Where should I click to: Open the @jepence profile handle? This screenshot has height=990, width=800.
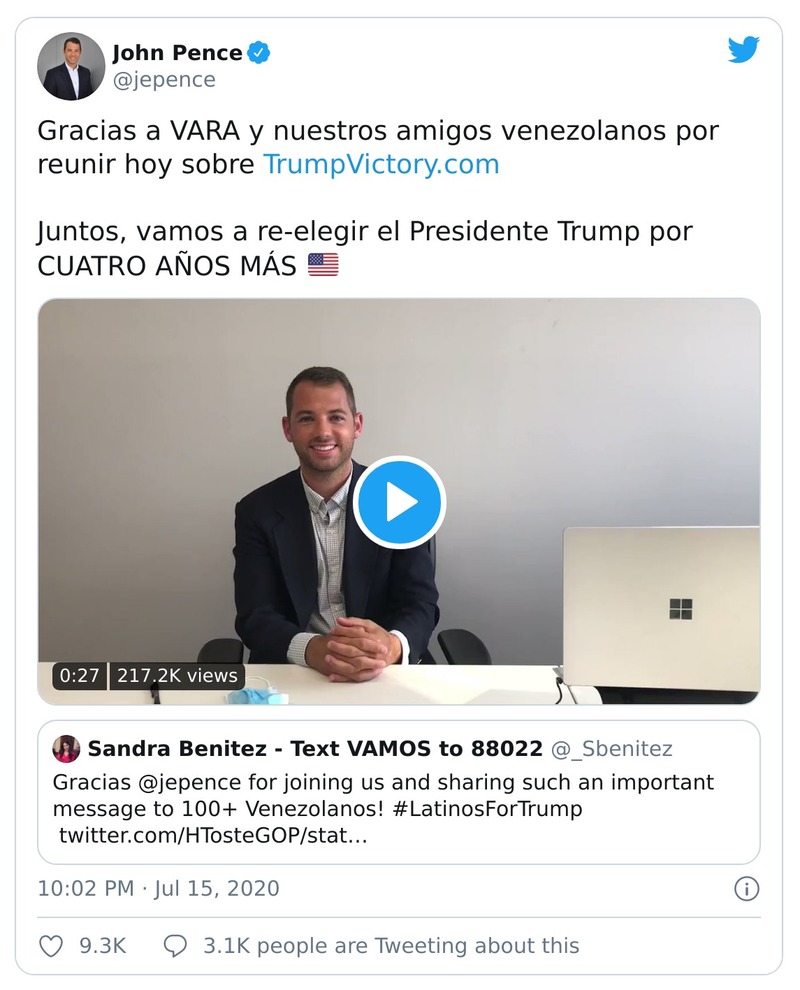point(163,80)
